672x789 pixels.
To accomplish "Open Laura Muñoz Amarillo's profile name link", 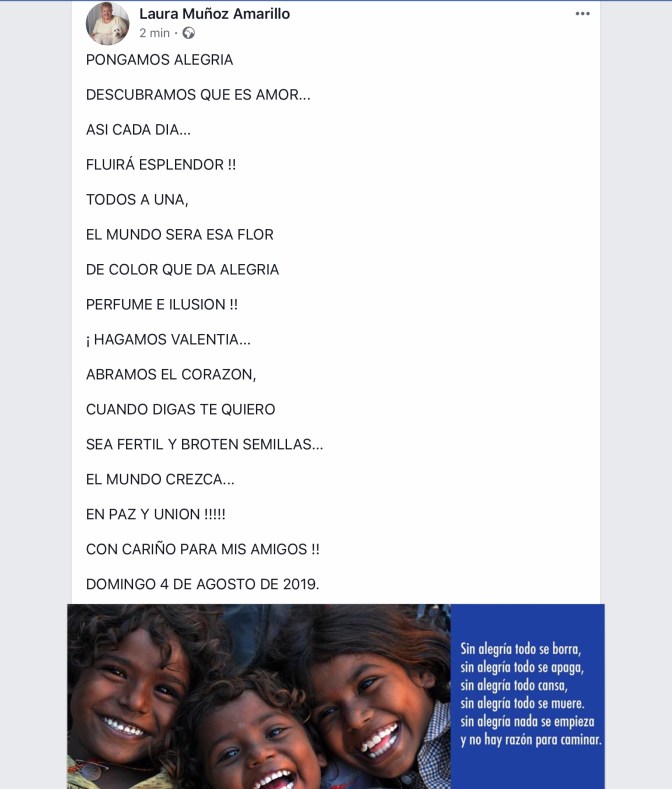I will point(214,14).
